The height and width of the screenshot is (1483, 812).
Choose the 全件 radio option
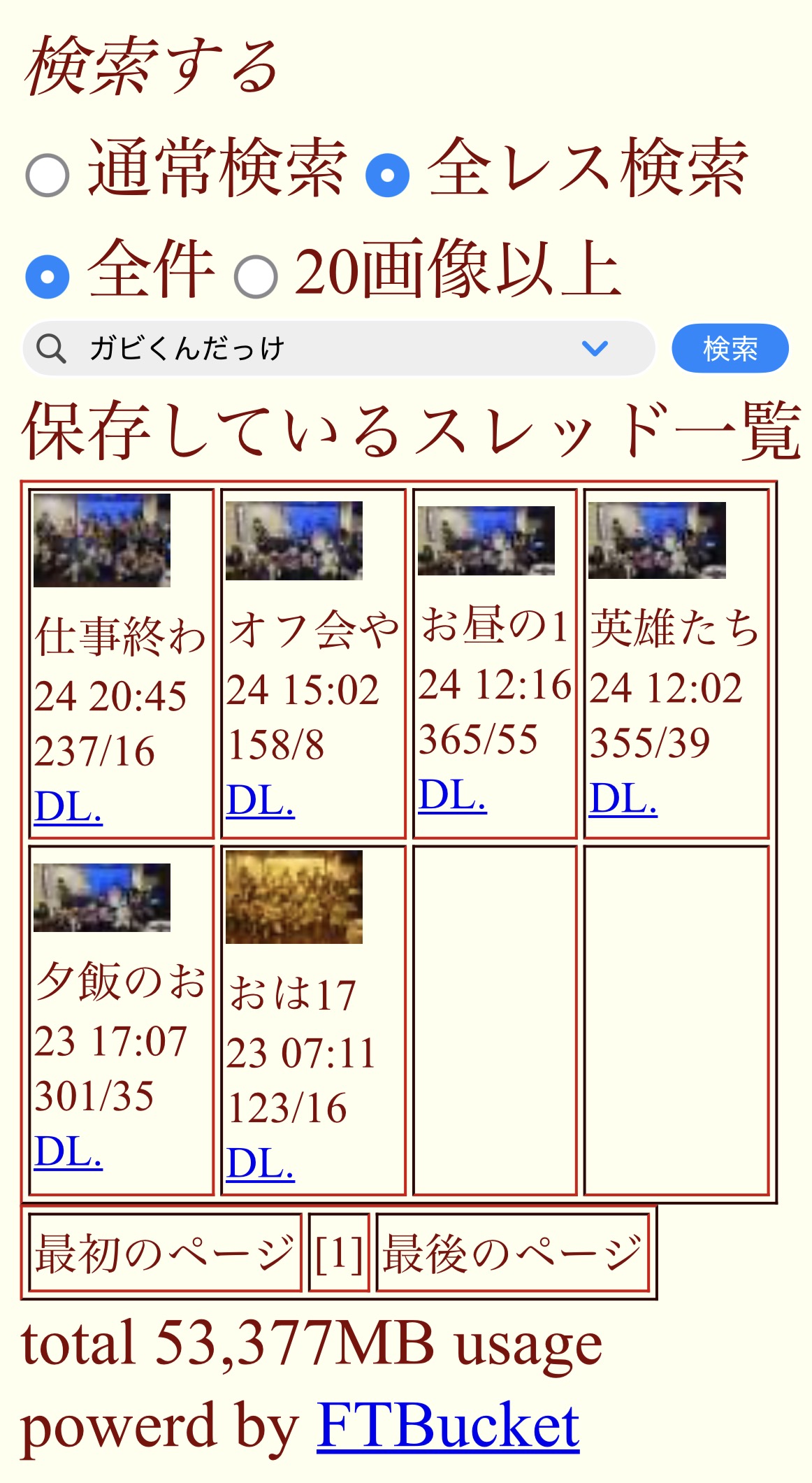click(48, 276)
